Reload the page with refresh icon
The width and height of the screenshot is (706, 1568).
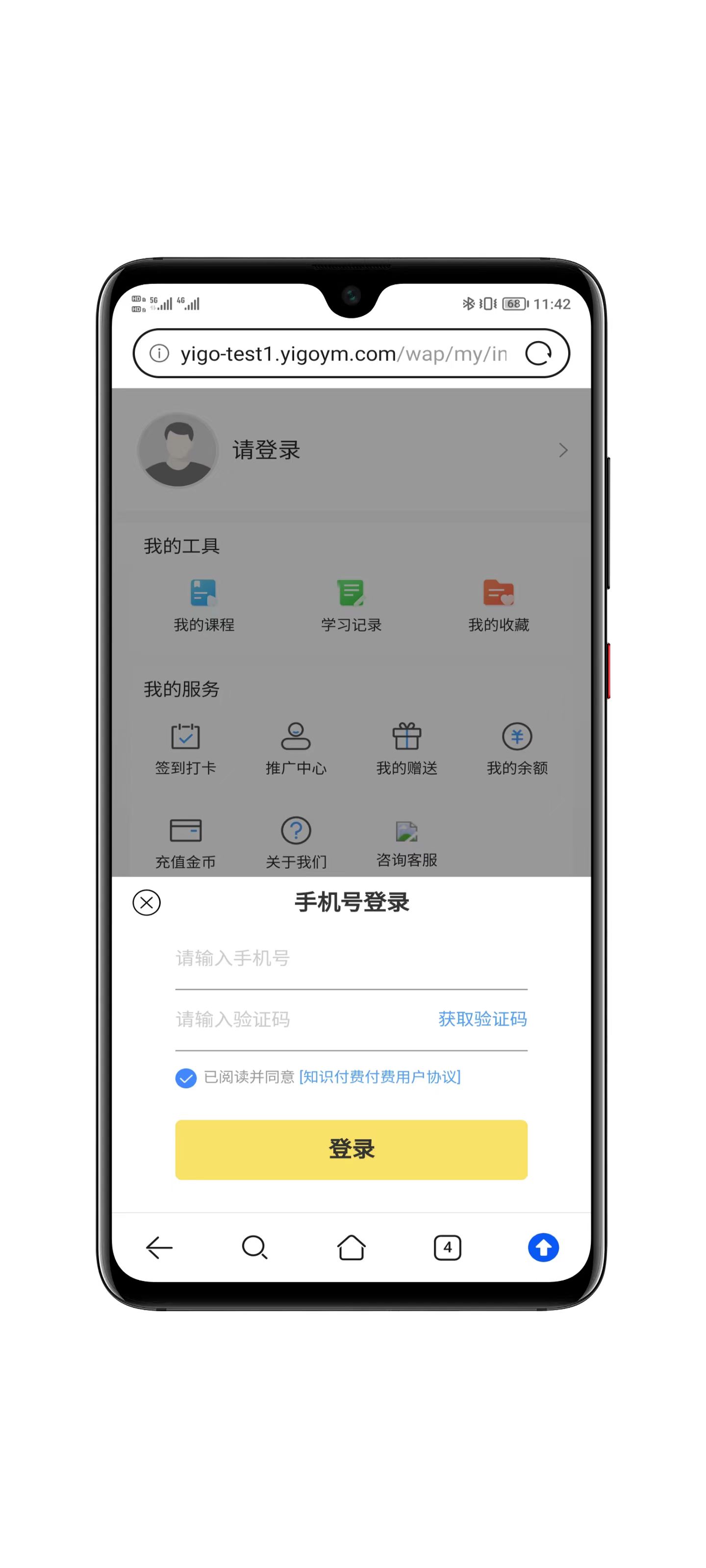click(538, 353)
